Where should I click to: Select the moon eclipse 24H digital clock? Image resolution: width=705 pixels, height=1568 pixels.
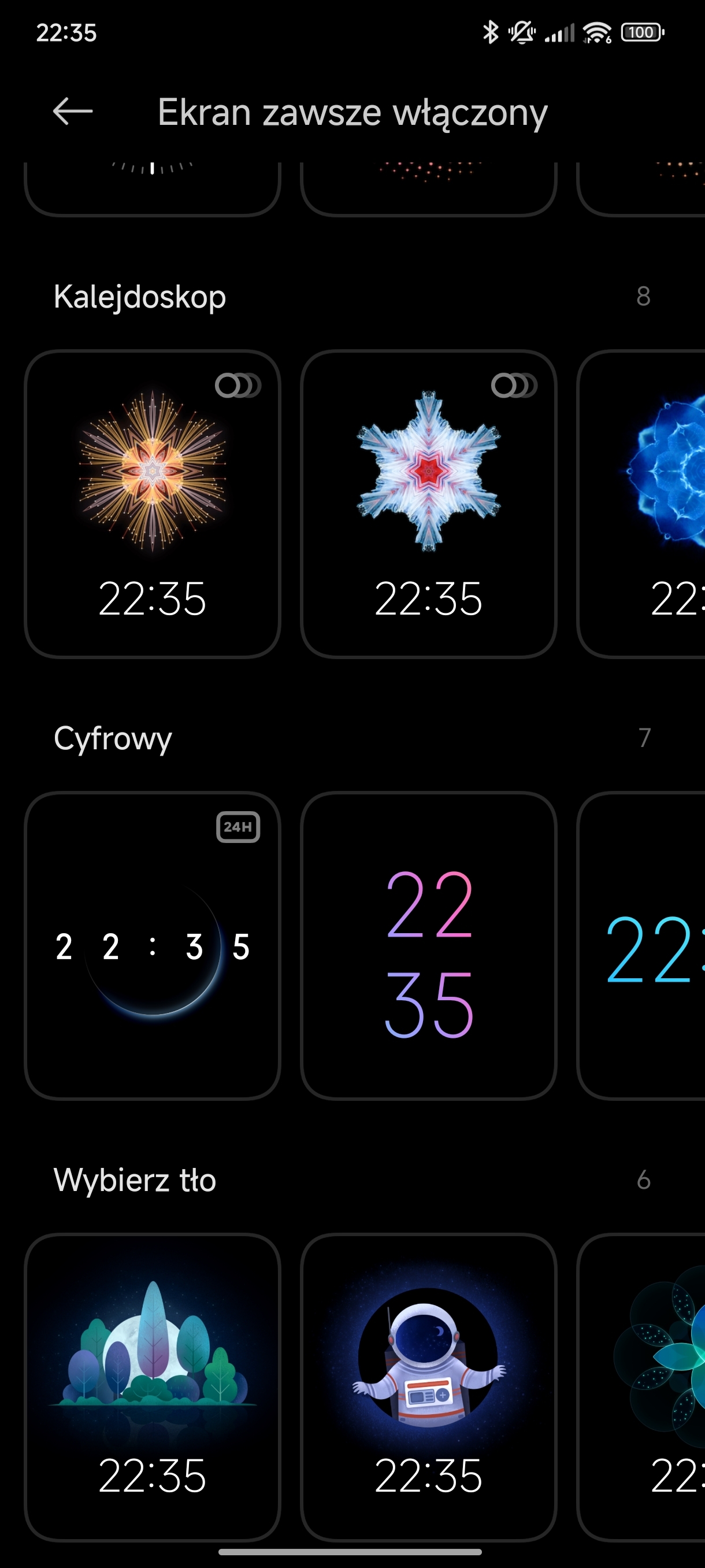(152, 945)
